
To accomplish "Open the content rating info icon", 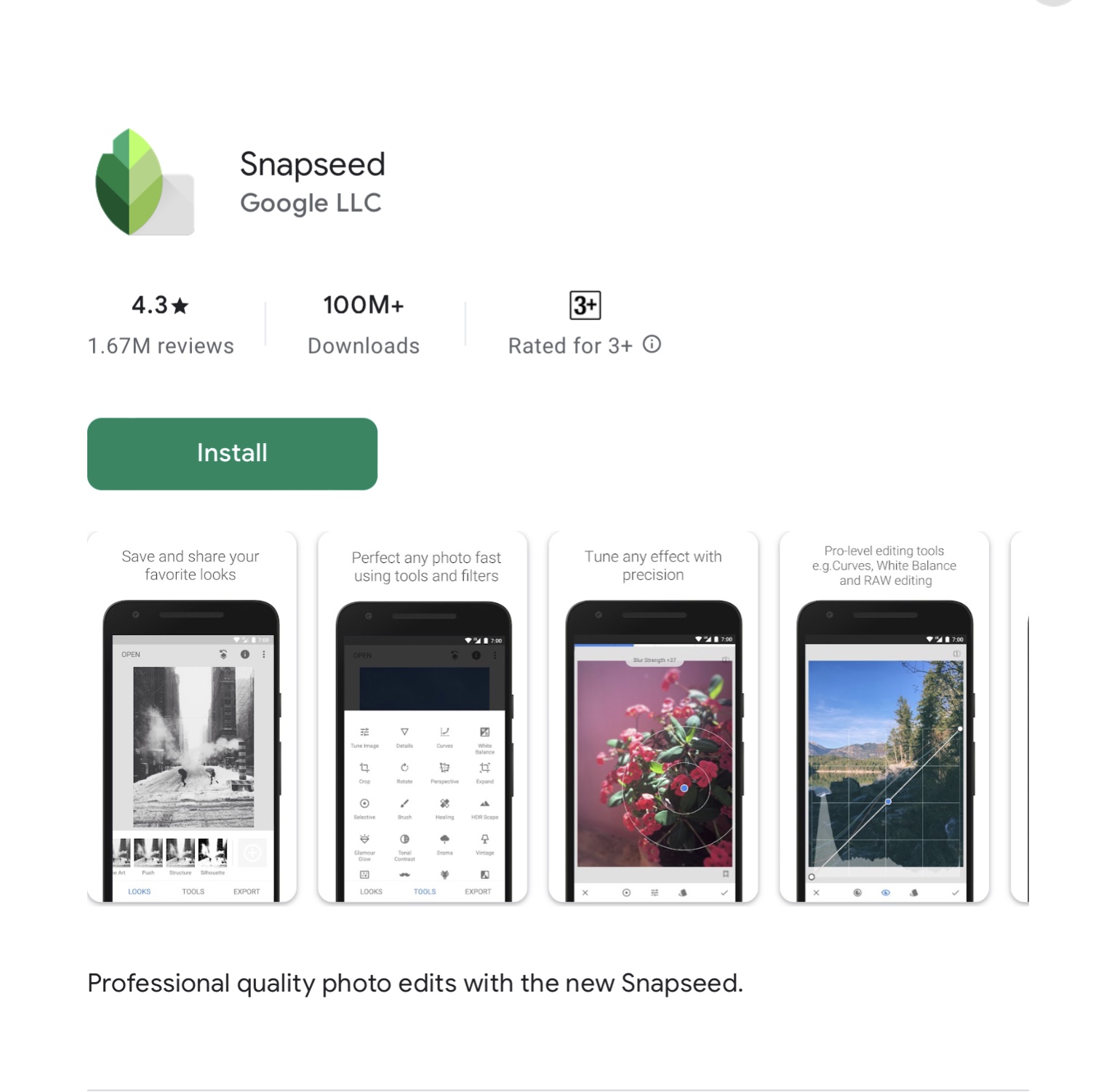I will point(652,344).
